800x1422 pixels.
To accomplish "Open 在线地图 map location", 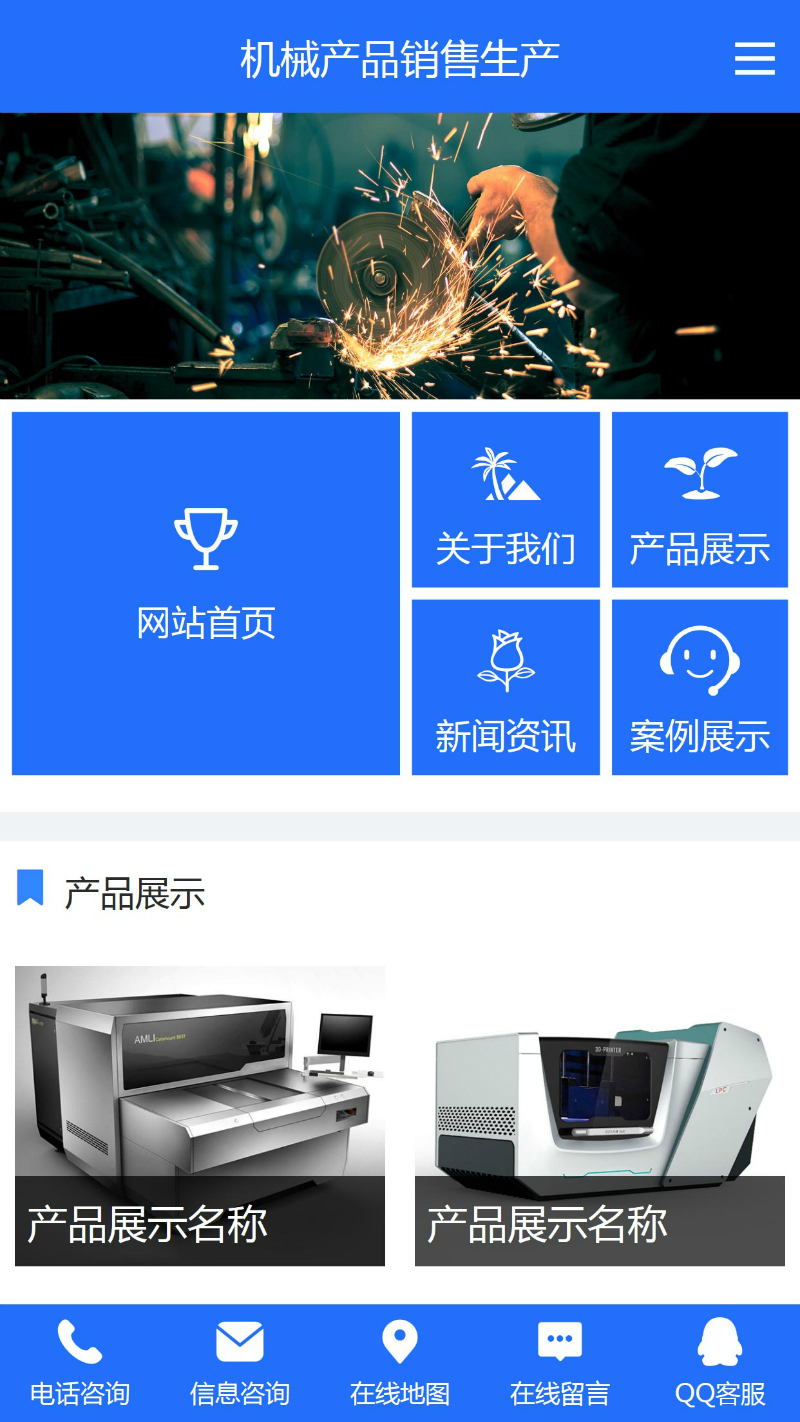I will pos(400,1362).
